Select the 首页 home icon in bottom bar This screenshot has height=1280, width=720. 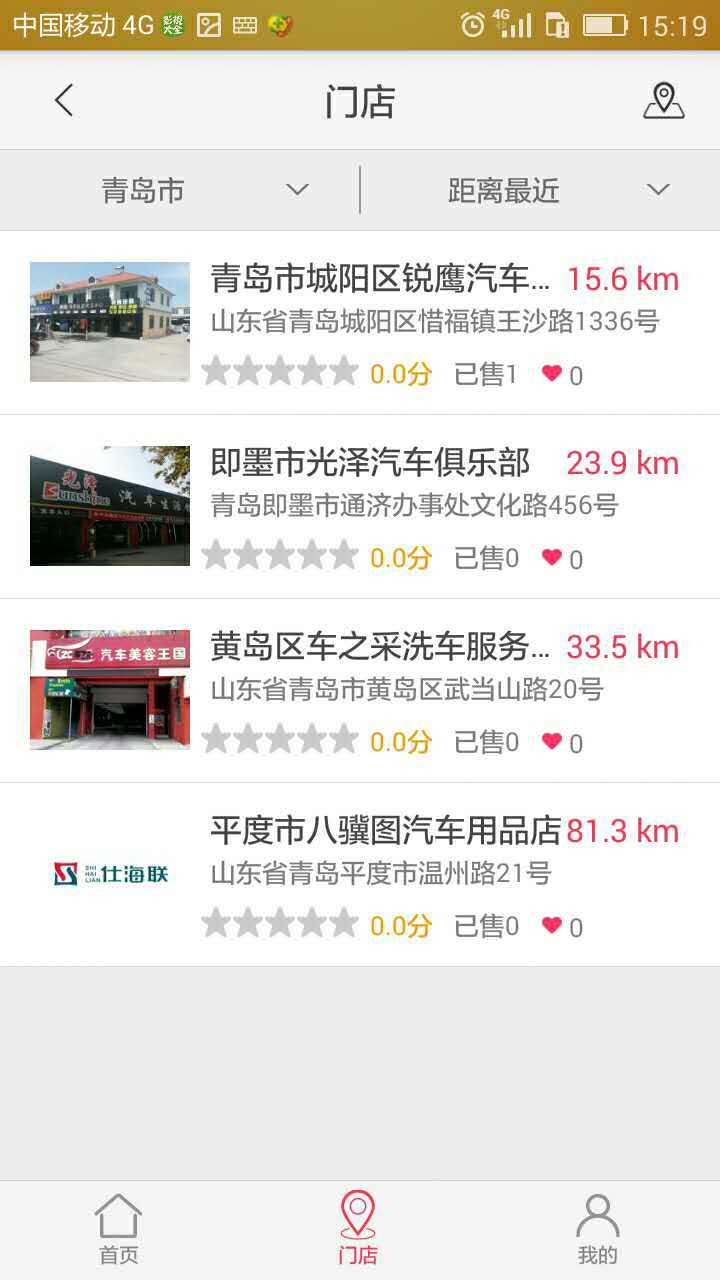pyautogui.click(x=118, y=1220)
